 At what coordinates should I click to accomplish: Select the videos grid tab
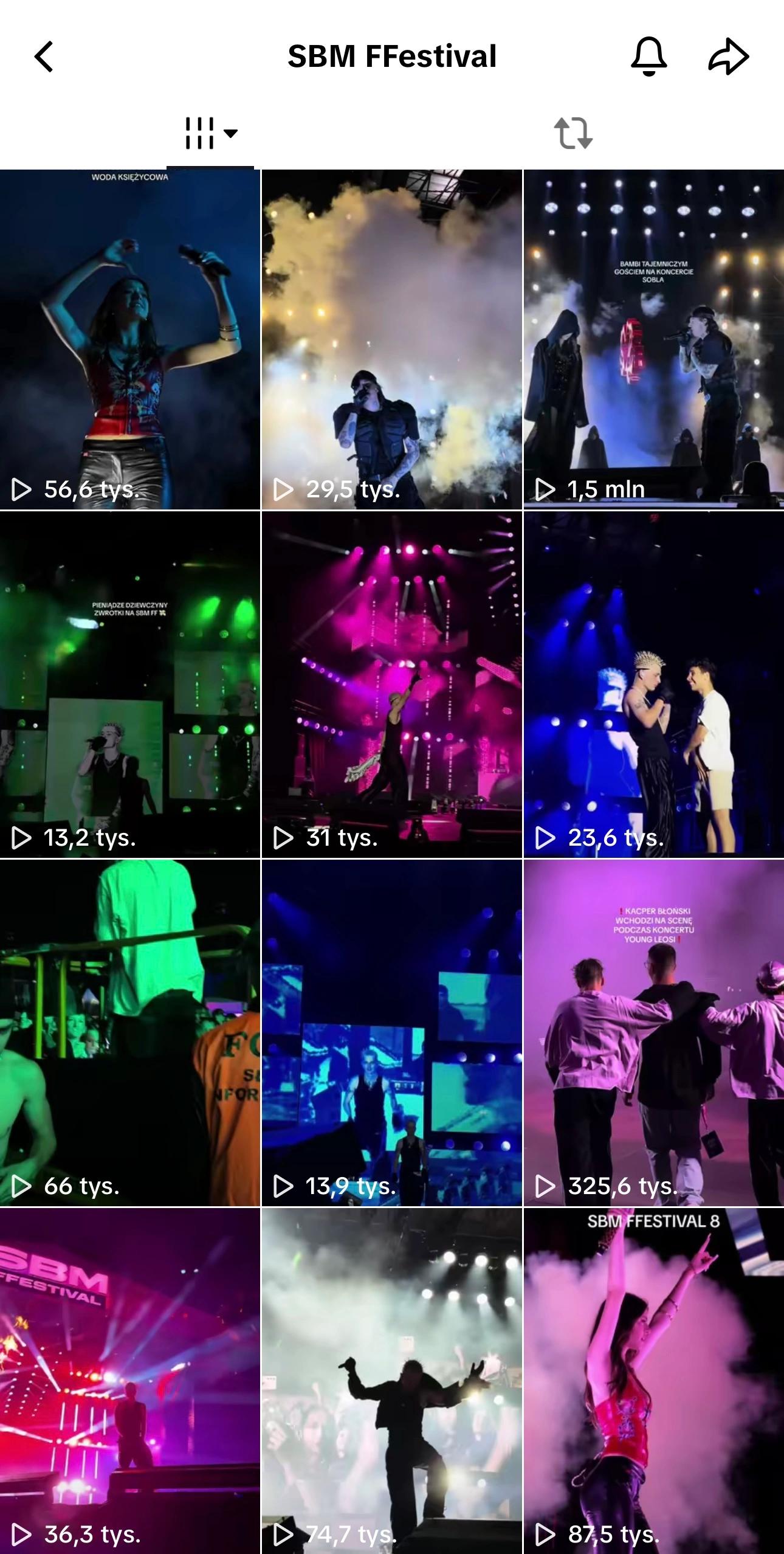coord(210,133)
